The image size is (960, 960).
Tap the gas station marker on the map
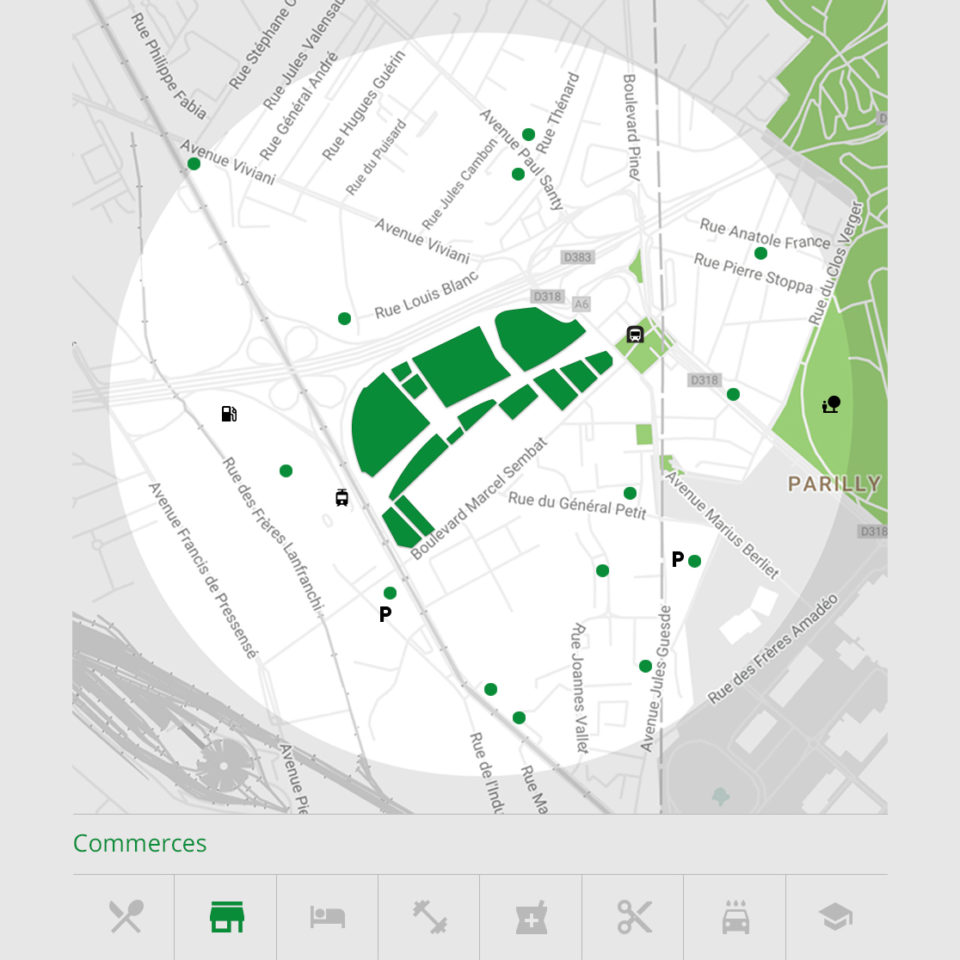click(229, 413)
